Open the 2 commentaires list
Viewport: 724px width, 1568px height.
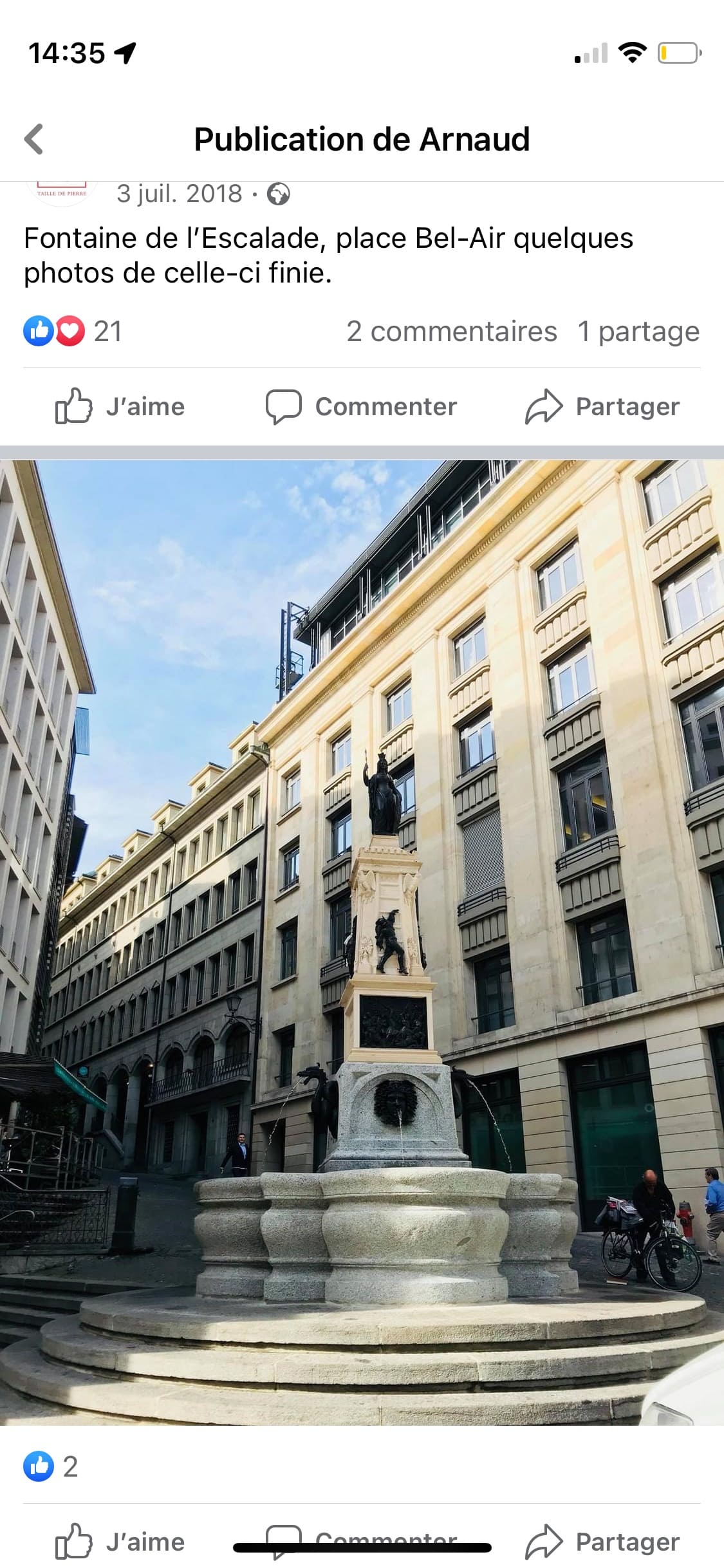(x=451, y=332)
